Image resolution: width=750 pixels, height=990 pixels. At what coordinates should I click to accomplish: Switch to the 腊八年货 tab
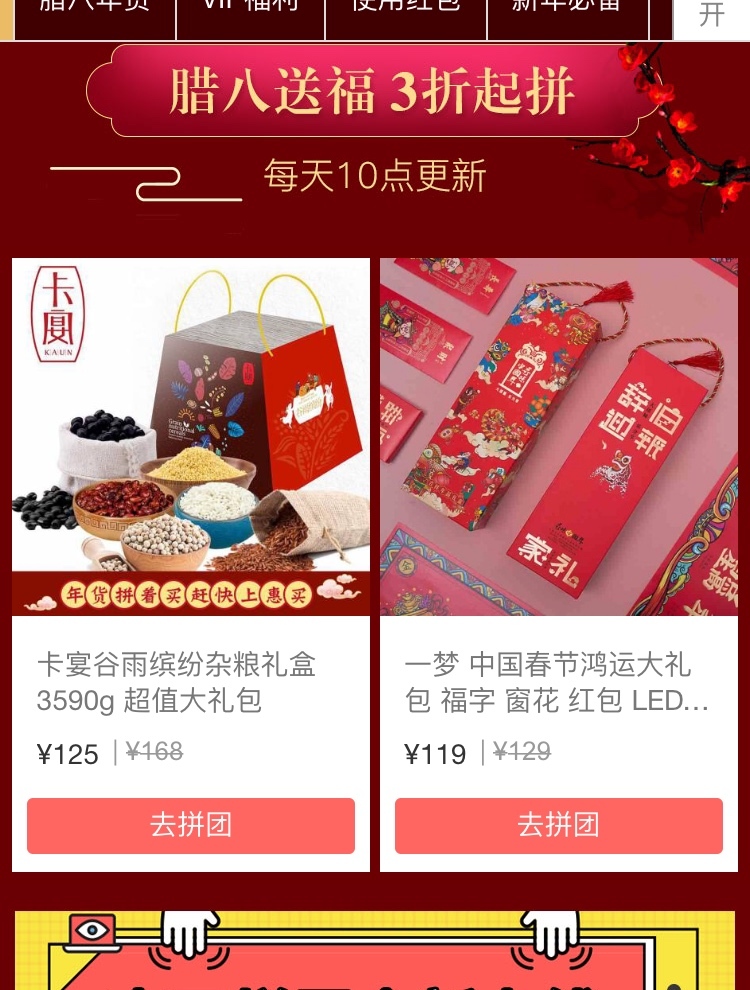(x=95, y=10)
